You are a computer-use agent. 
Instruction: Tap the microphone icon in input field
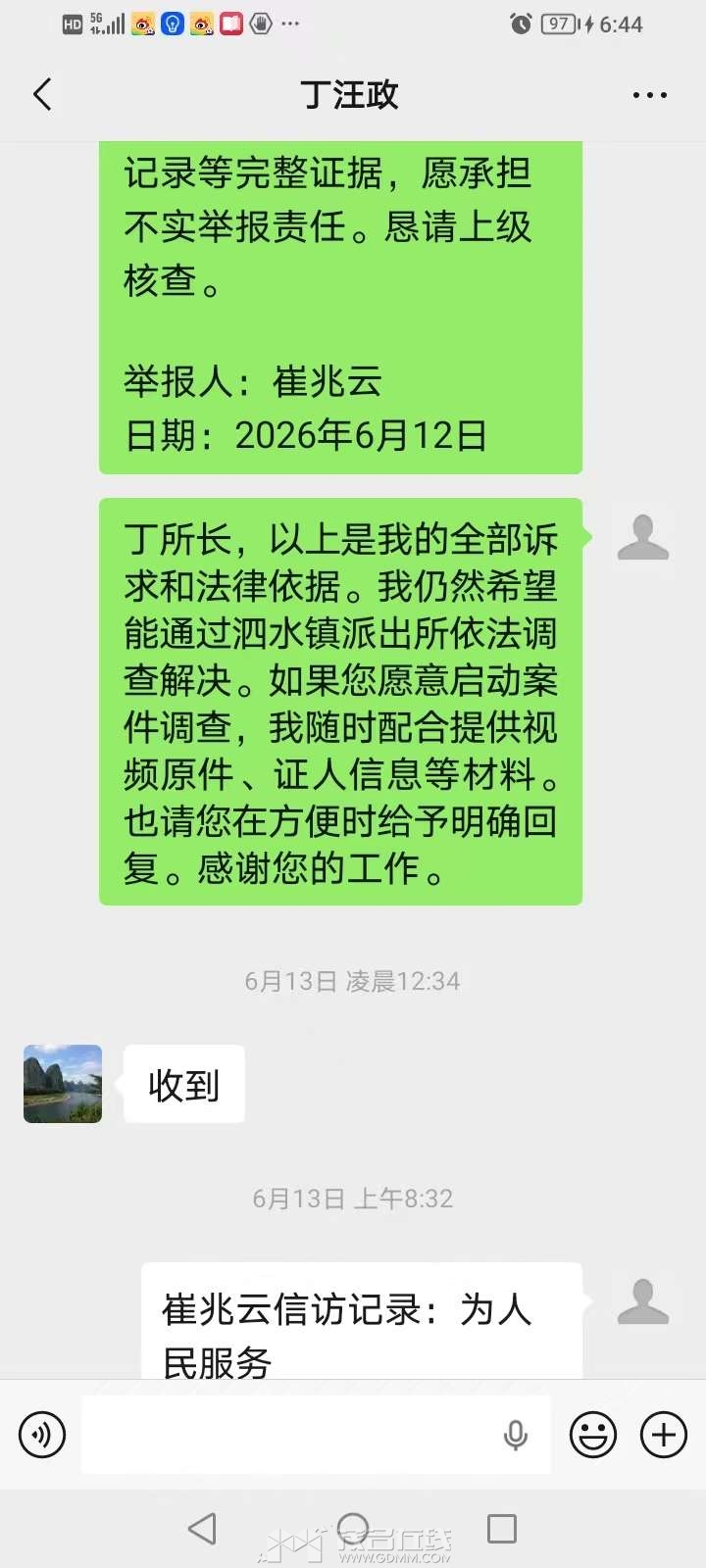point(516,1436)
